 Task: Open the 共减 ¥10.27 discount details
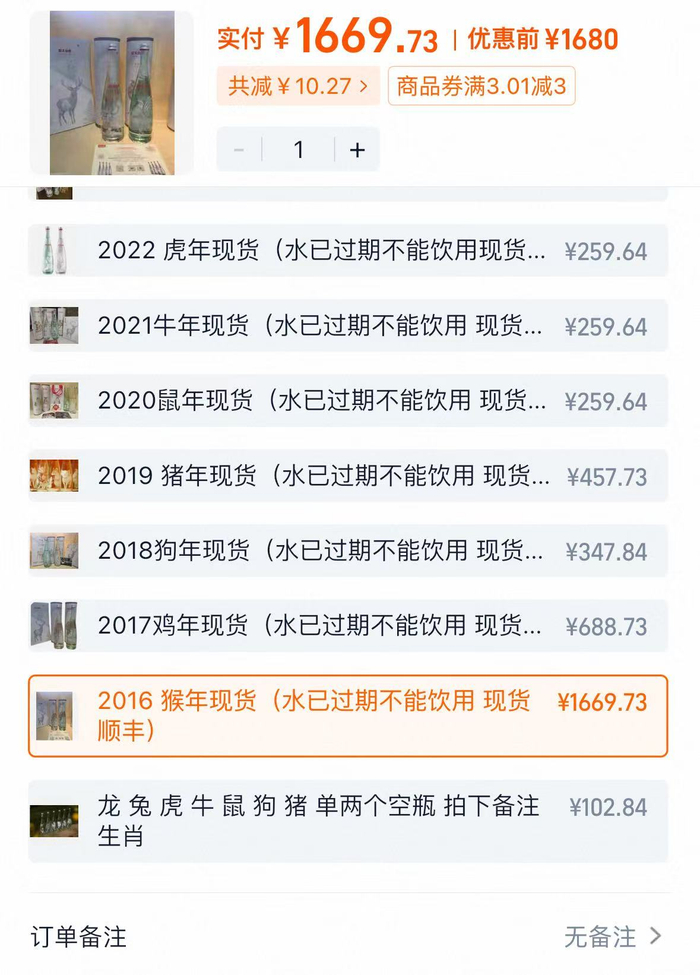[x=298, y=87]
